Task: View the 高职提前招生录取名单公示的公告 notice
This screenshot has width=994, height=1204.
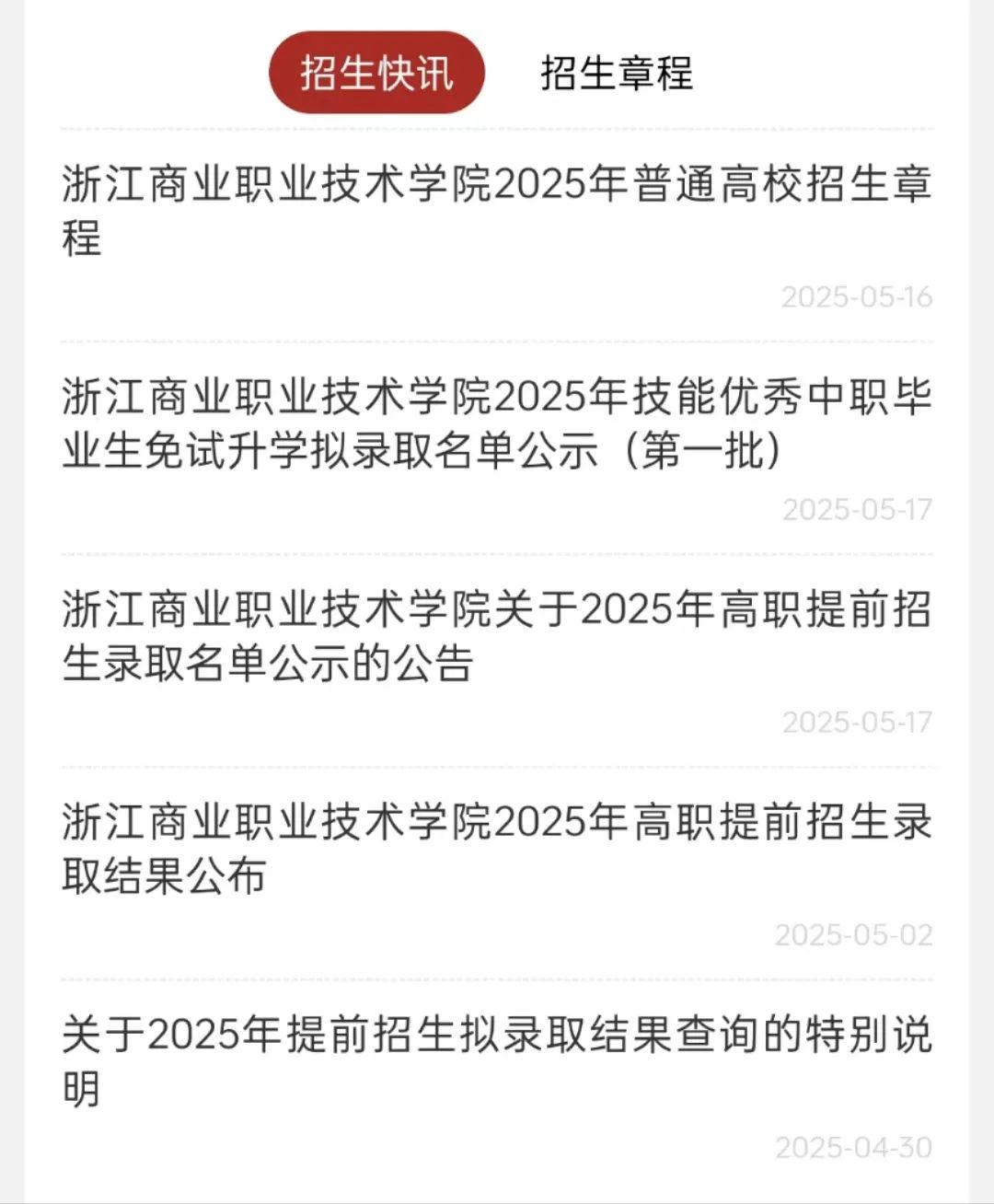Action: pos(497,635)
